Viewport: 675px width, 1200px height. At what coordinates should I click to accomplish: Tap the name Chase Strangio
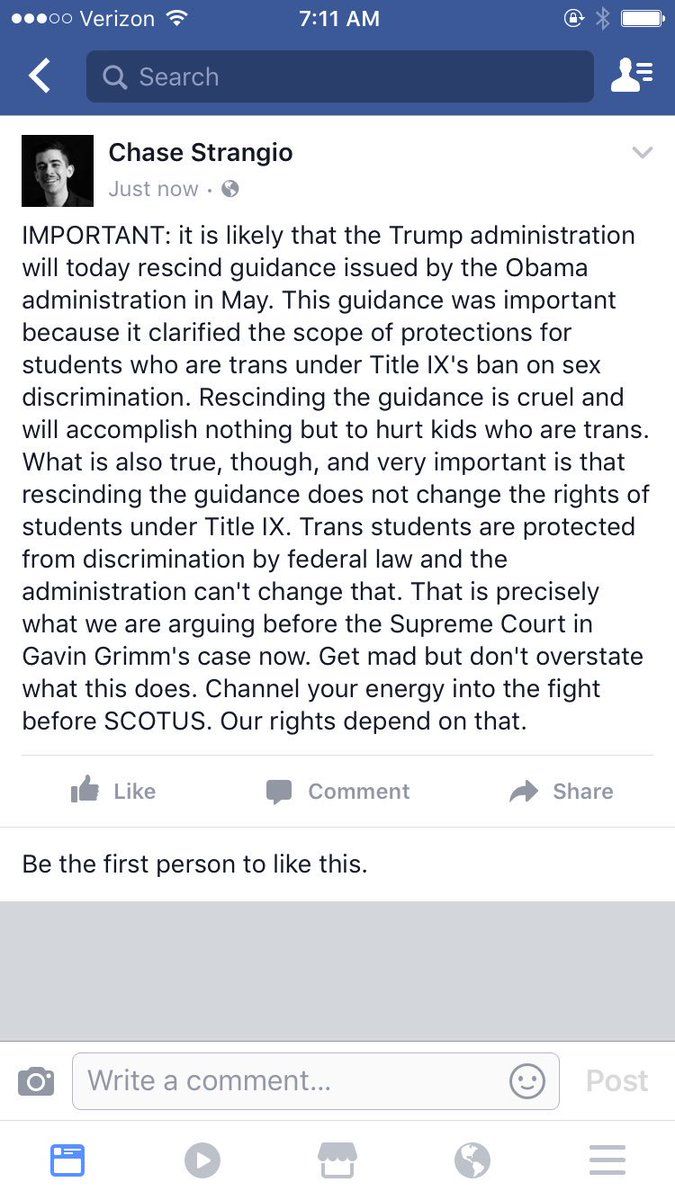200,152
